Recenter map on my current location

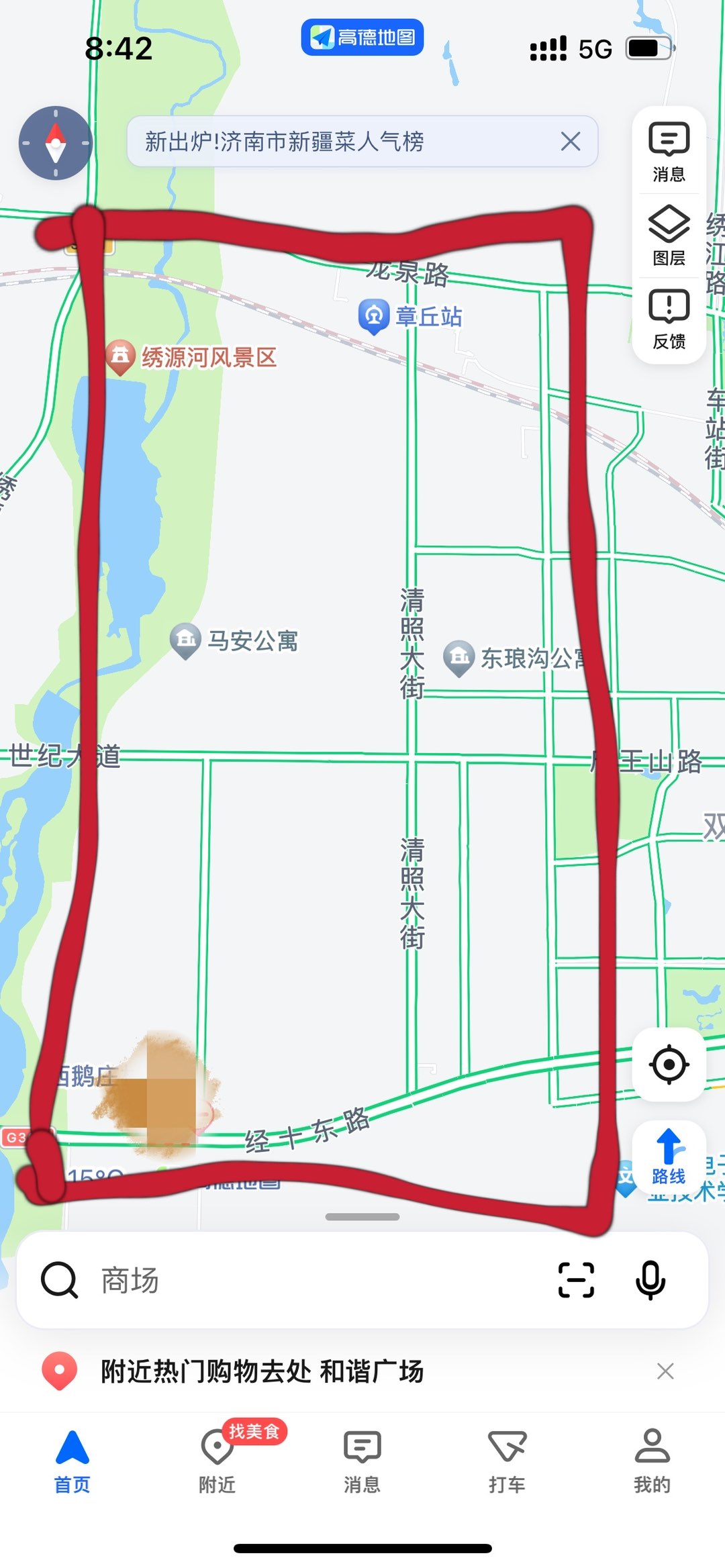click(669, 1065)
